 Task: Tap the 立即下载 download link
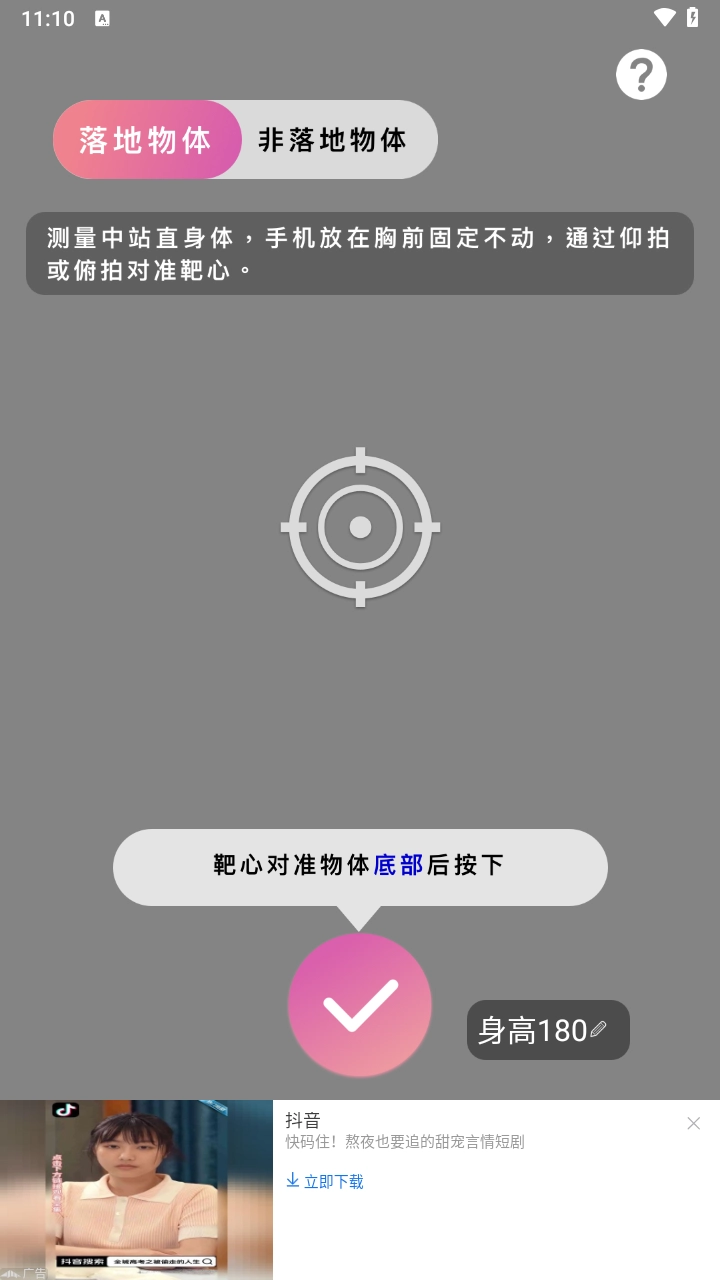(x=331, y=1181)
